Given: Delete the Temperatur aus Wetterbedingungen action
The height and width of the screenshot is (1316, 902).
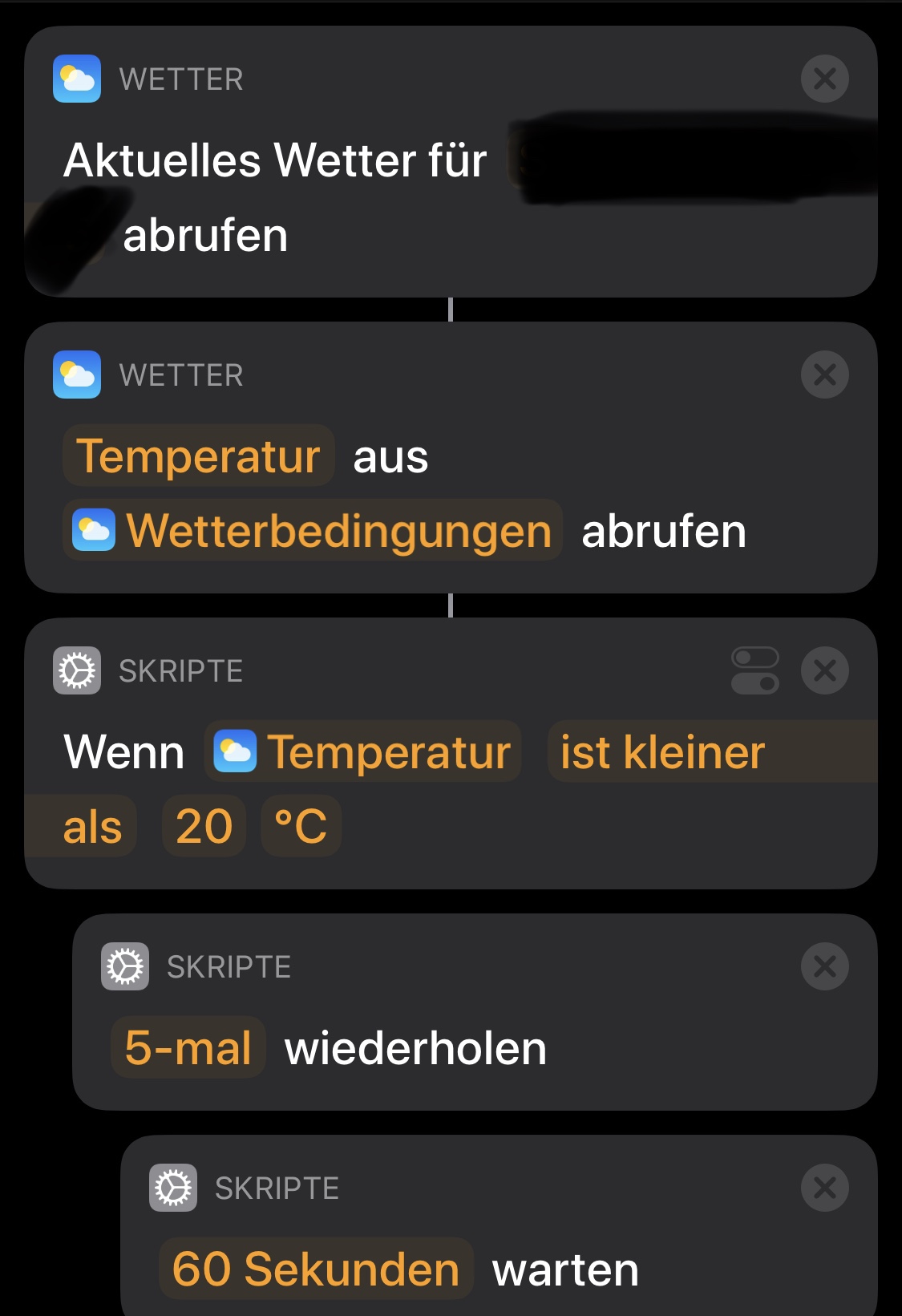Looking at the screenshot, I should pyautogui.click(x=824, y=375).
